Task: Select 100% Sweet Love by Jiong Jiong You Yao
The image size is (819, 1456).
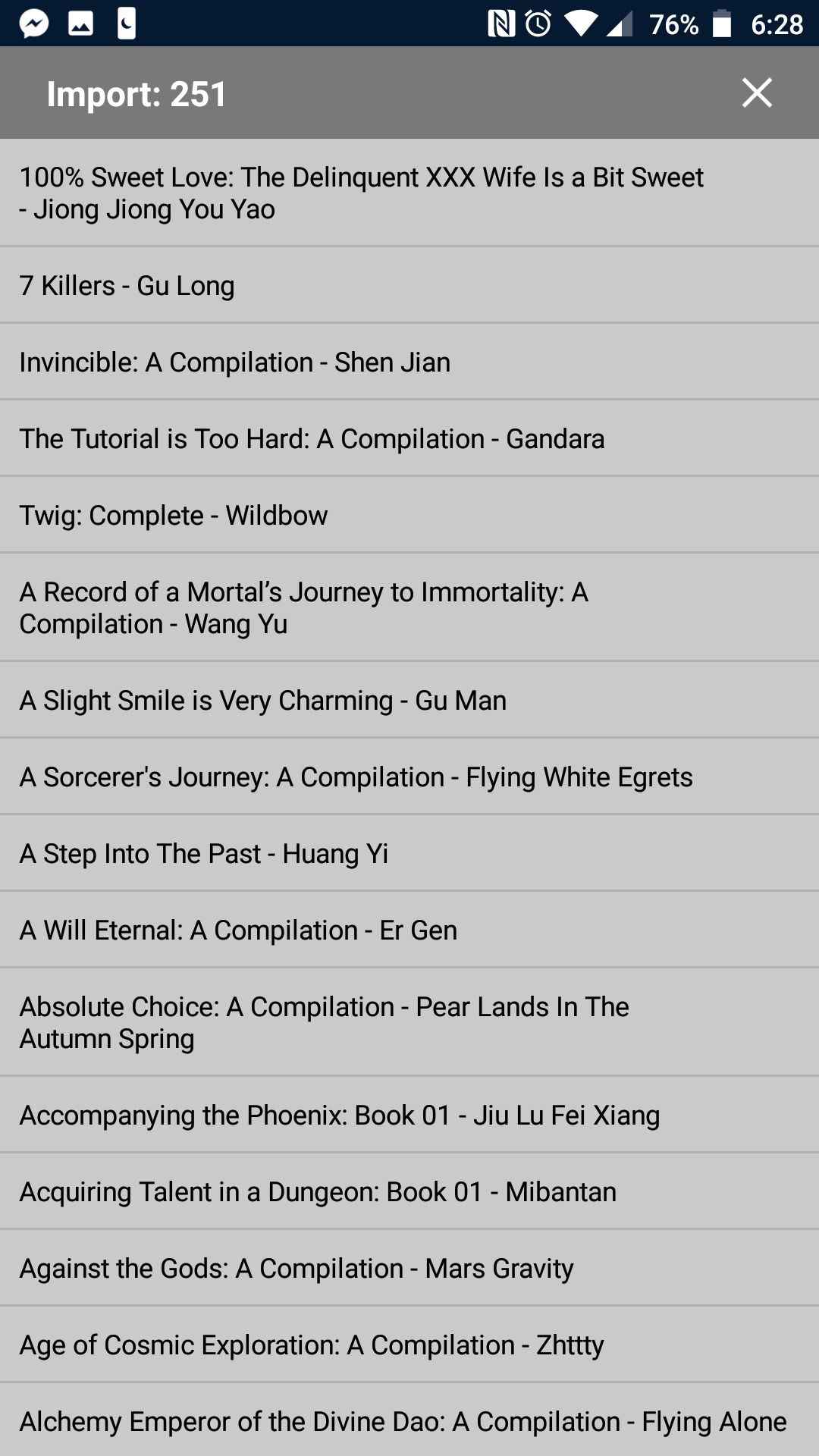Action: pos(409,193)
